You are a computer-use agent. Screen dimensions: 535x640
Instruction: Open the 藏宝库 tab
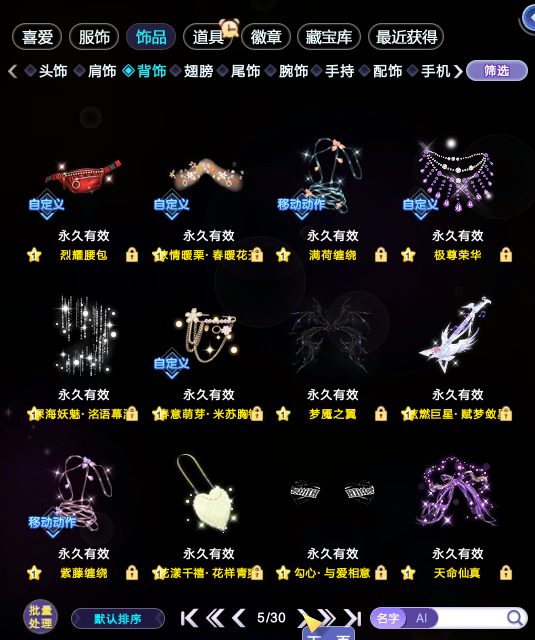329,37
